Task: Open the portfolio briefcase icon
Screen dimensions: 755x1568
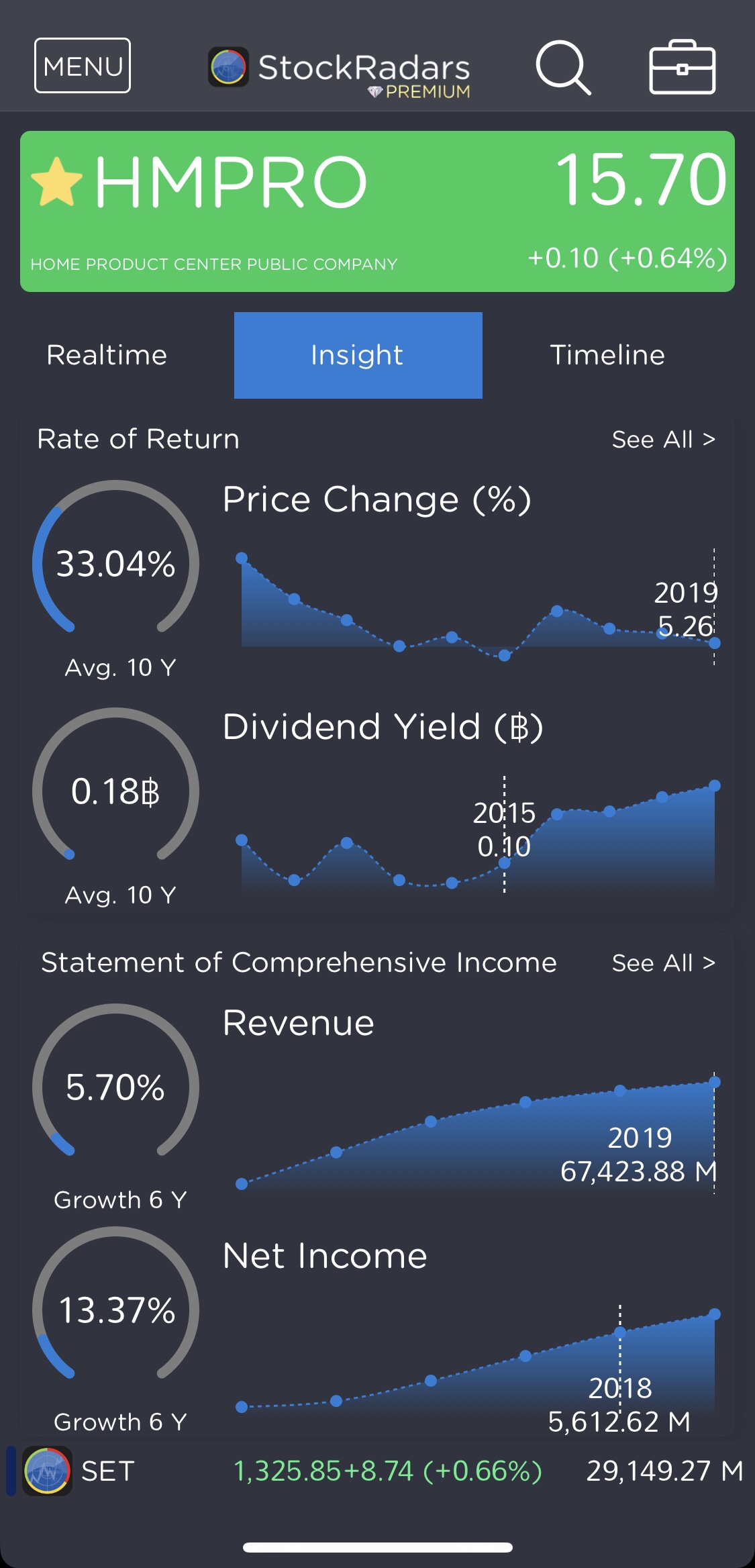Action: coord(682,67)
